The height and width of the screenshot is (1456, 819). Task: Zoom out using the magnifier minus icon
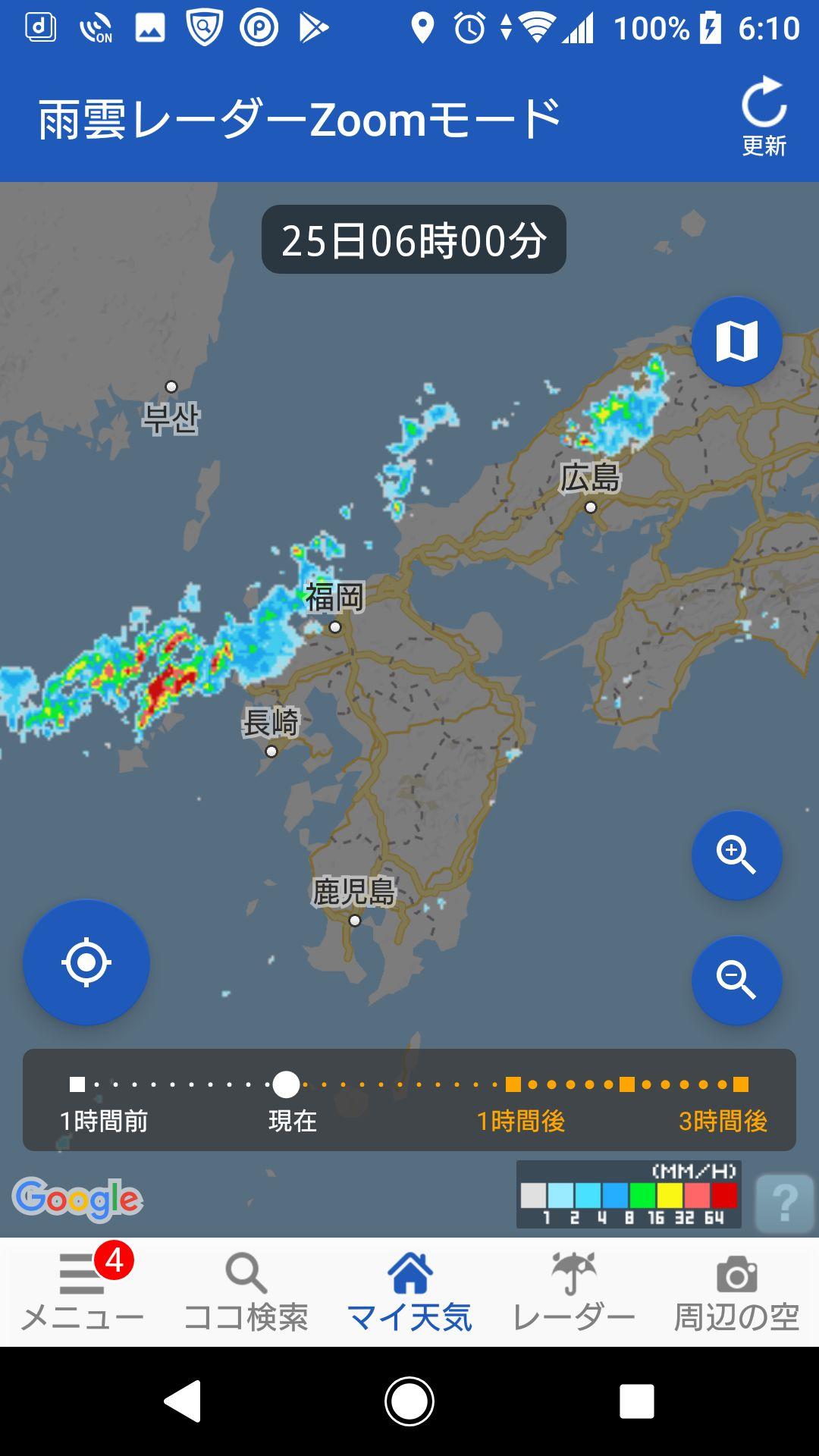pos(736,980)
